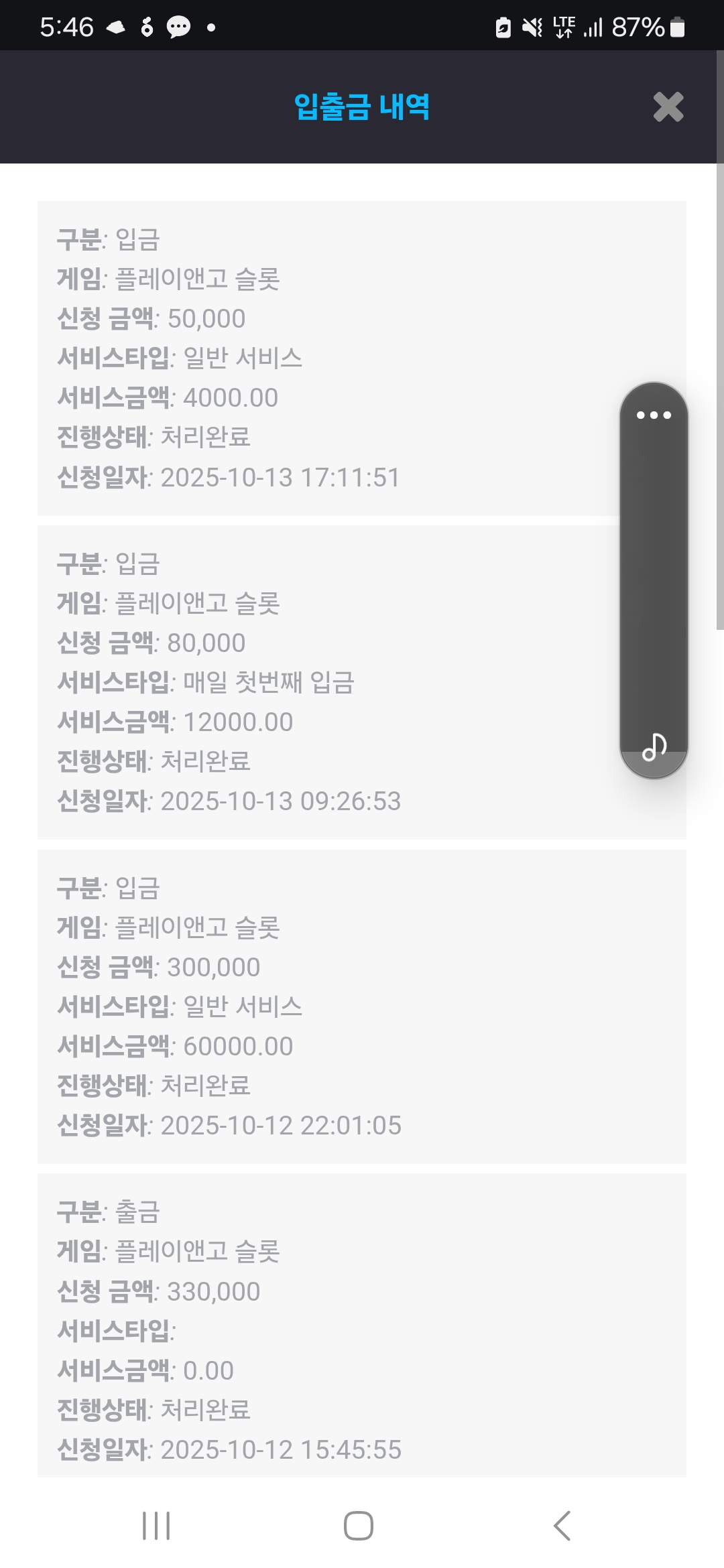Open the floating widget's three-dot menu

654,413
